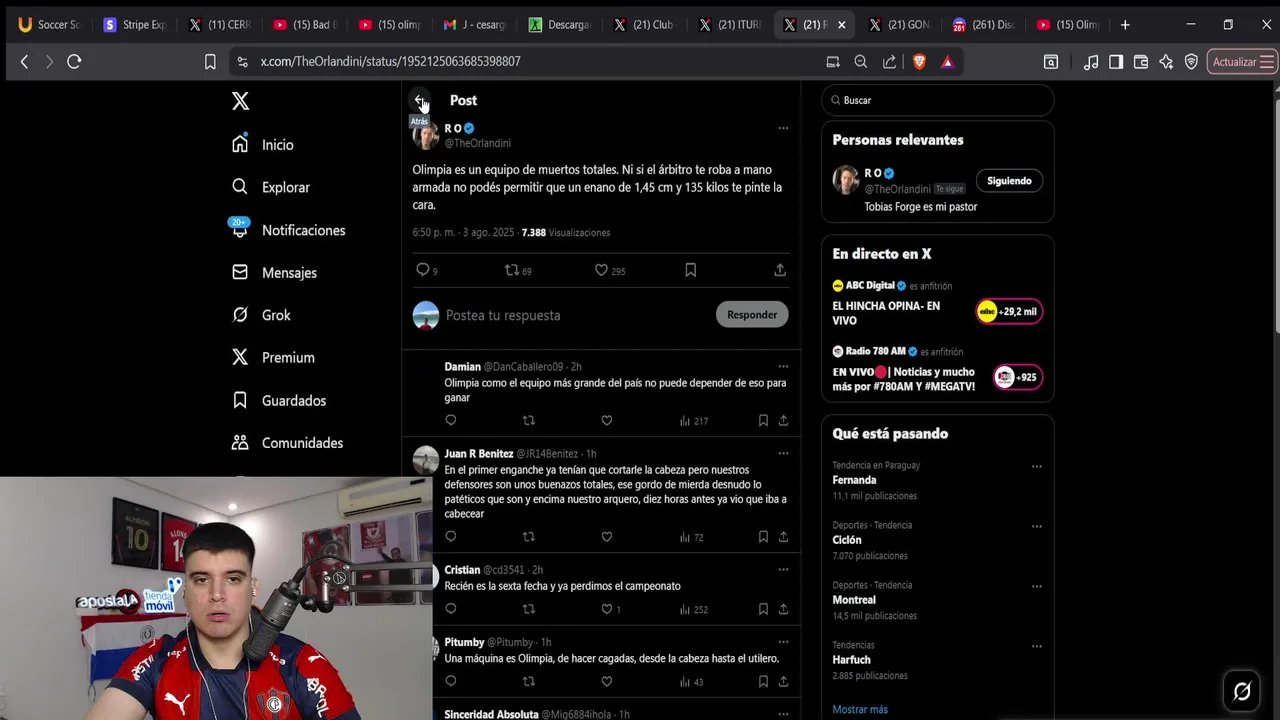Image resolution: width=1280 pixels, height=720 pixels.
Task: Open Grok
Action: click(x=275, y=315)
